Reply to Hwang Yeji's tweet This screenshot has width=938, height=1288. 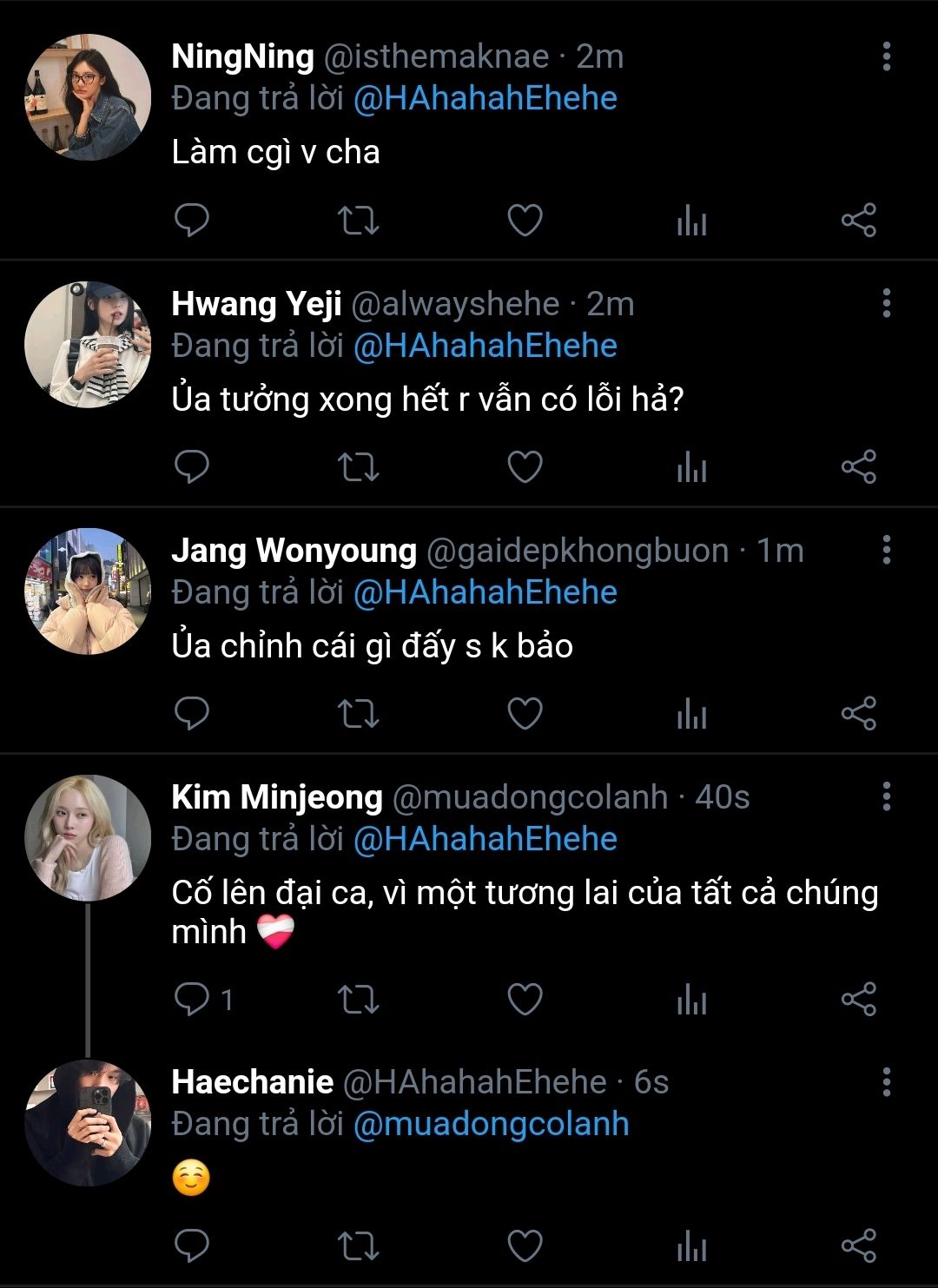pos(192,467)
